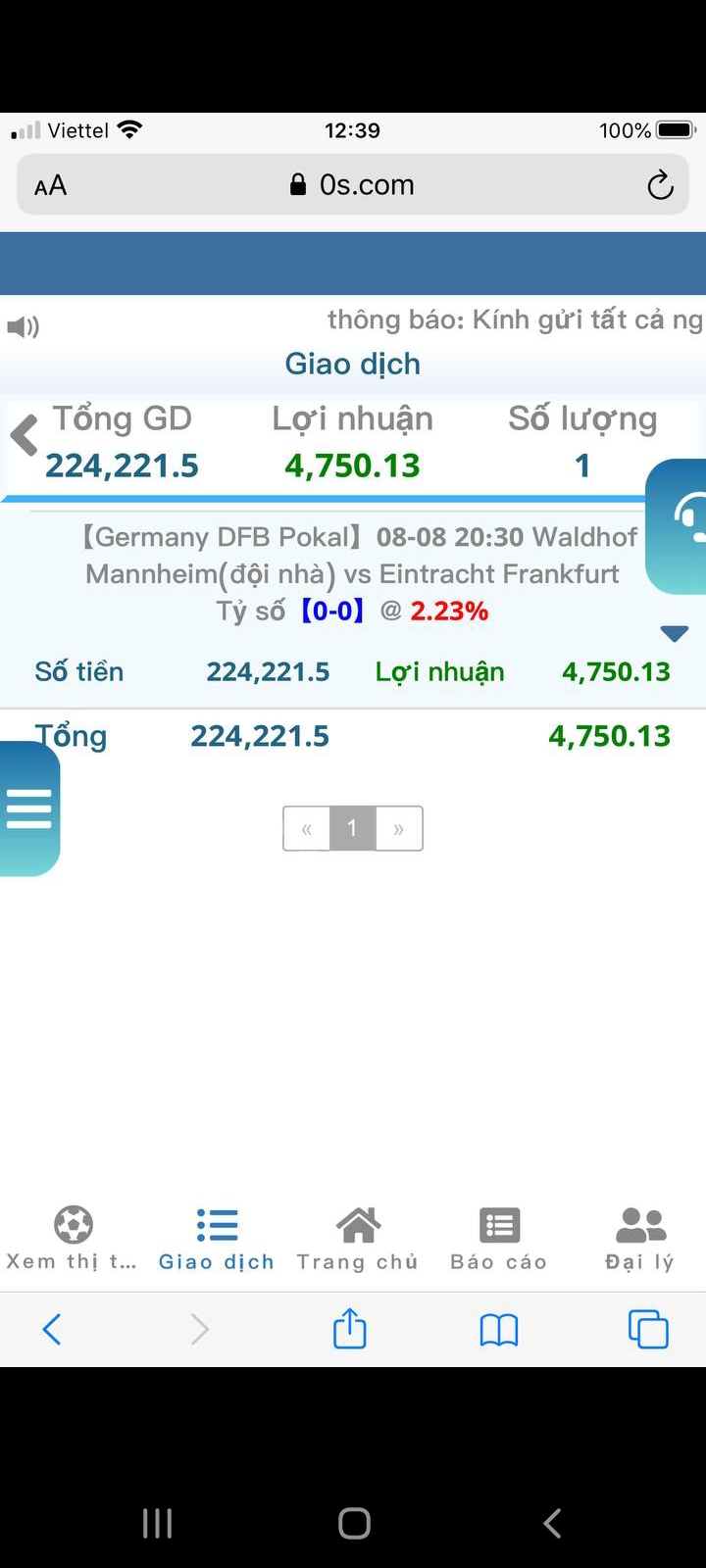Tap the 0s.com address field
706x1568 pixels.
pos(353,185)
